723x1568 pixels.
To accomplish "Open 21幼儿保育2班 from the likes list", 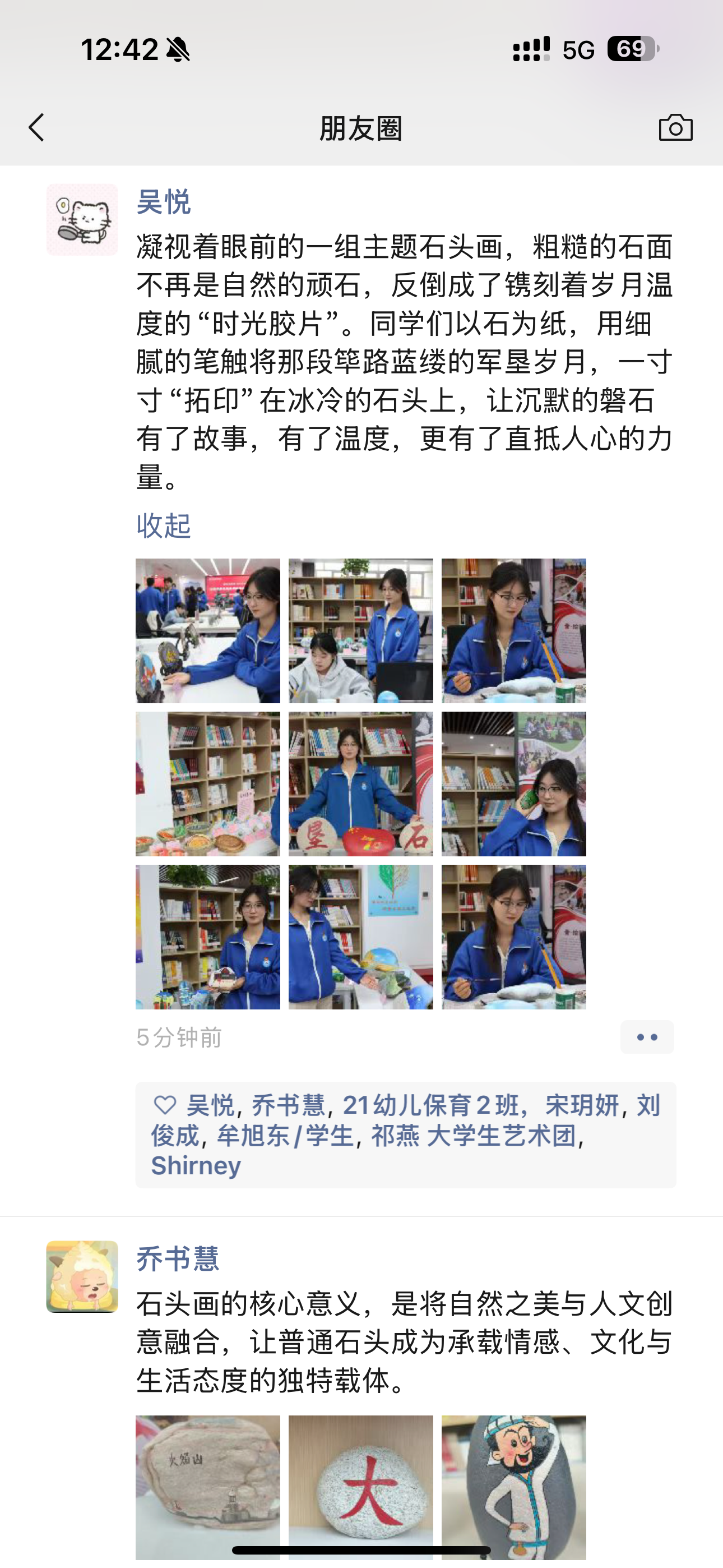I will pyautogui.click(x=431, y=1105).
